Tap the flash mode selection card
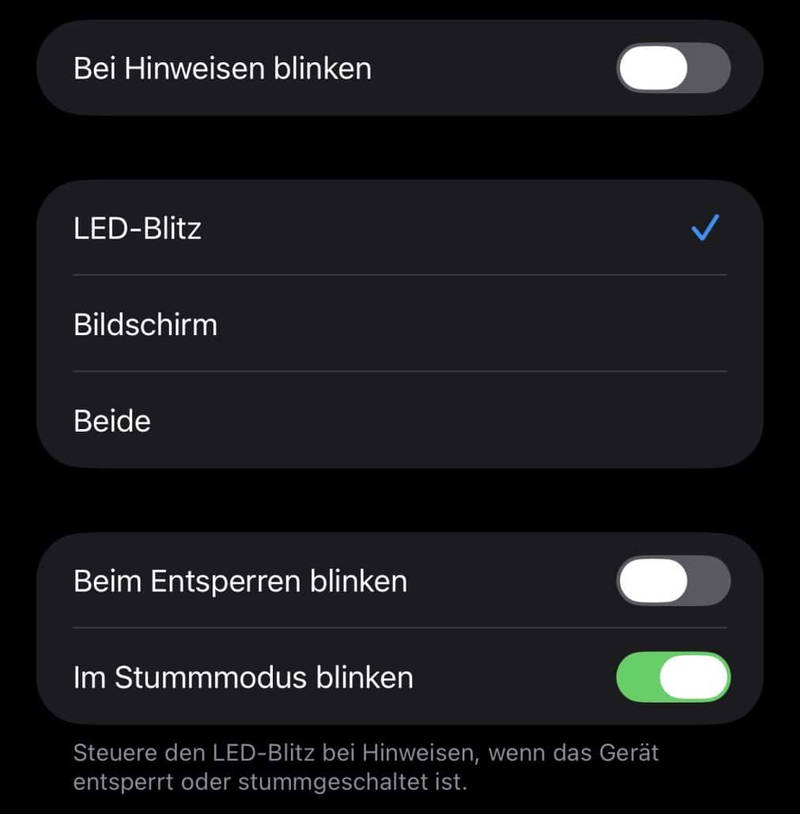800x814 pixels. click(x=400, y=324)
